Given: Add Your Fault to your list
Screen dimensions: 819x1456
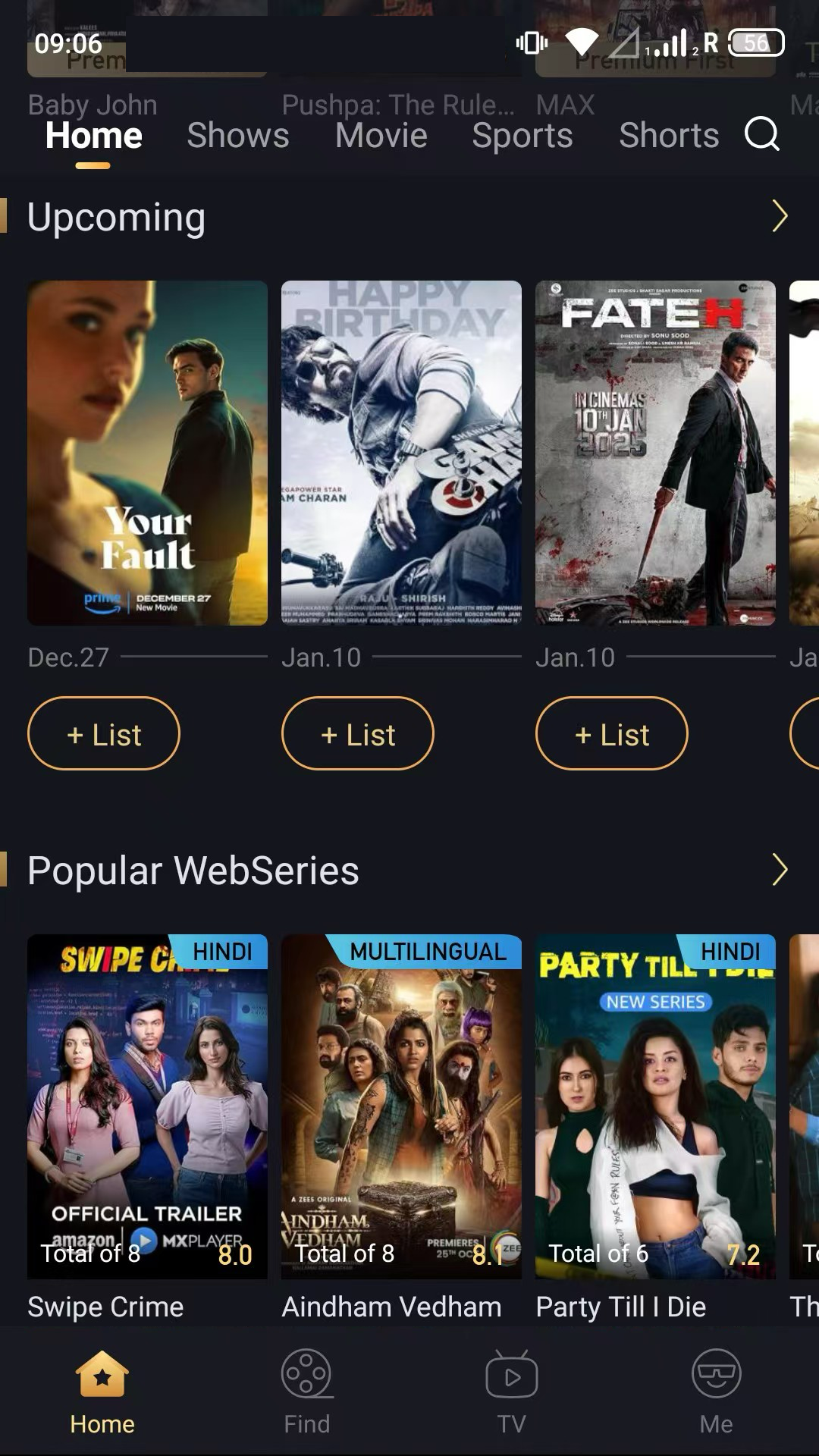Looking at the screenshot, I should 103,733.
